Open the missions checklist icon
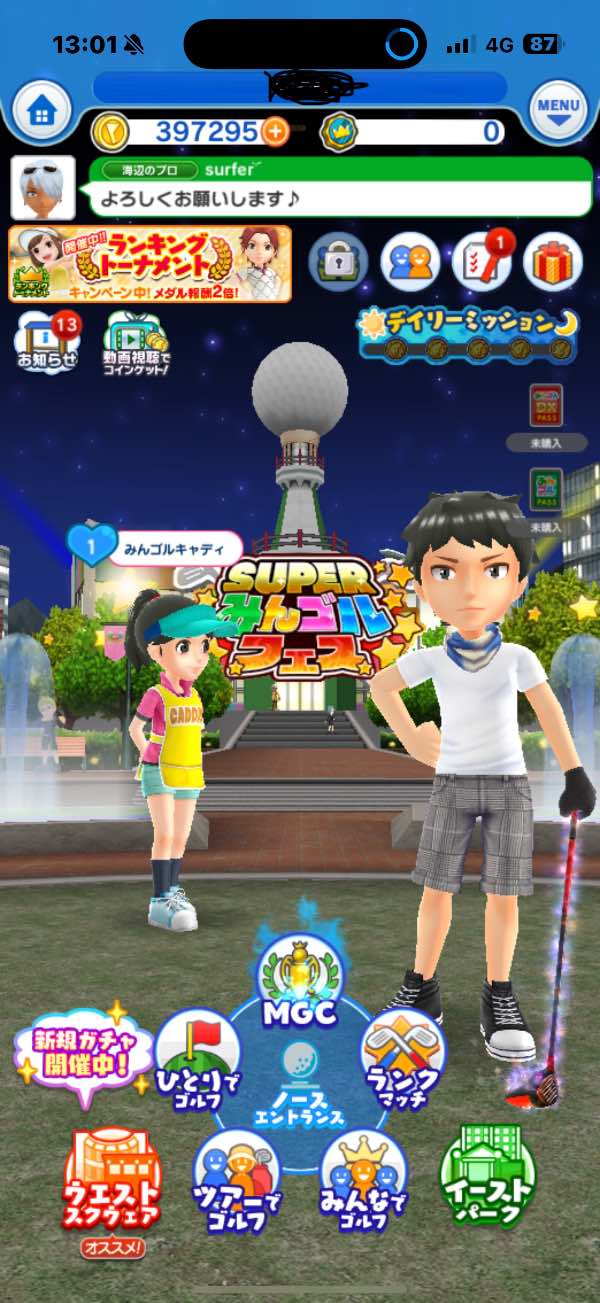 (x=481, y=262)
